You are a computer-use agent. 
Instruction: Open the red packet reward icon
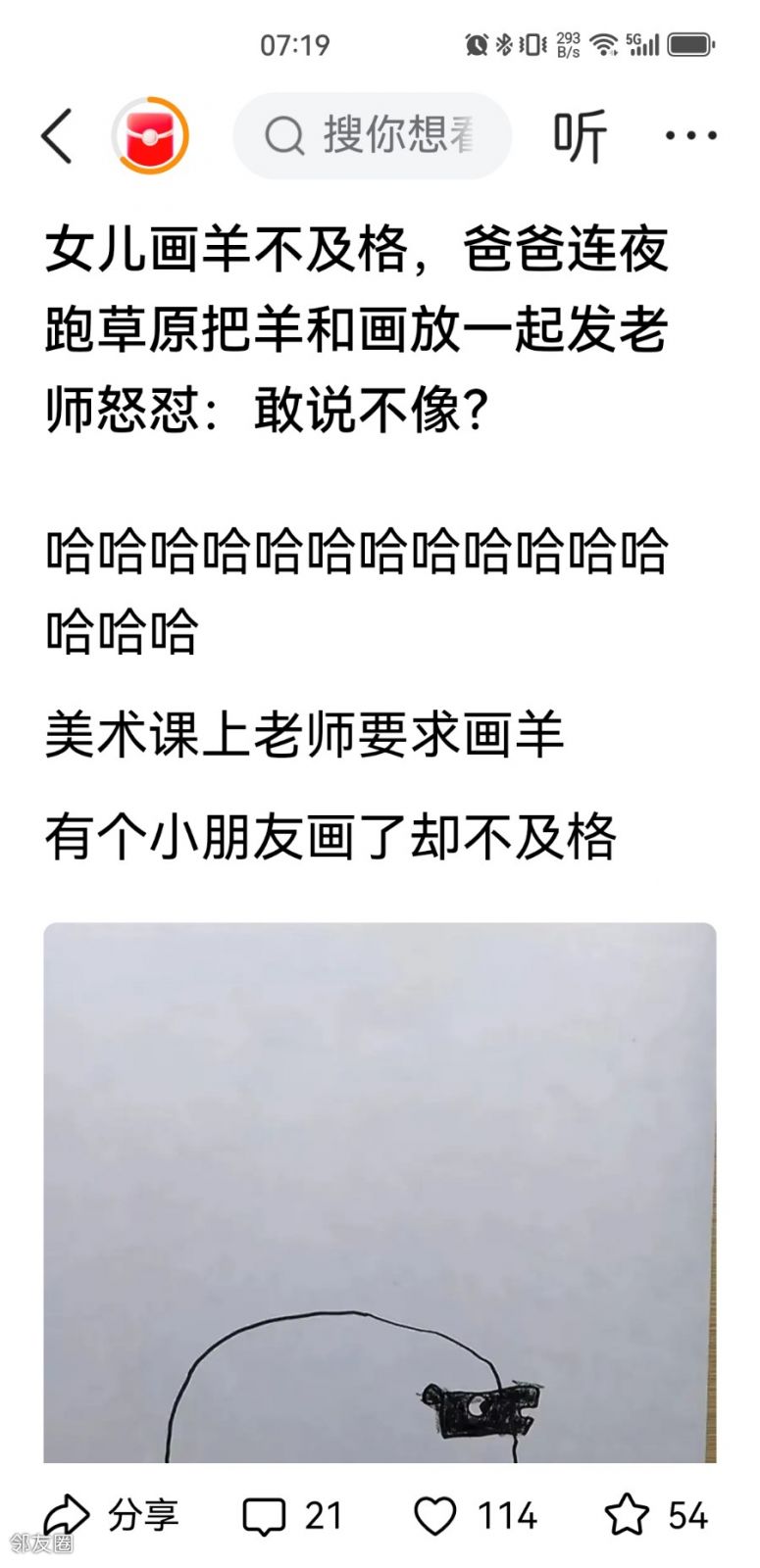point(150,135)
